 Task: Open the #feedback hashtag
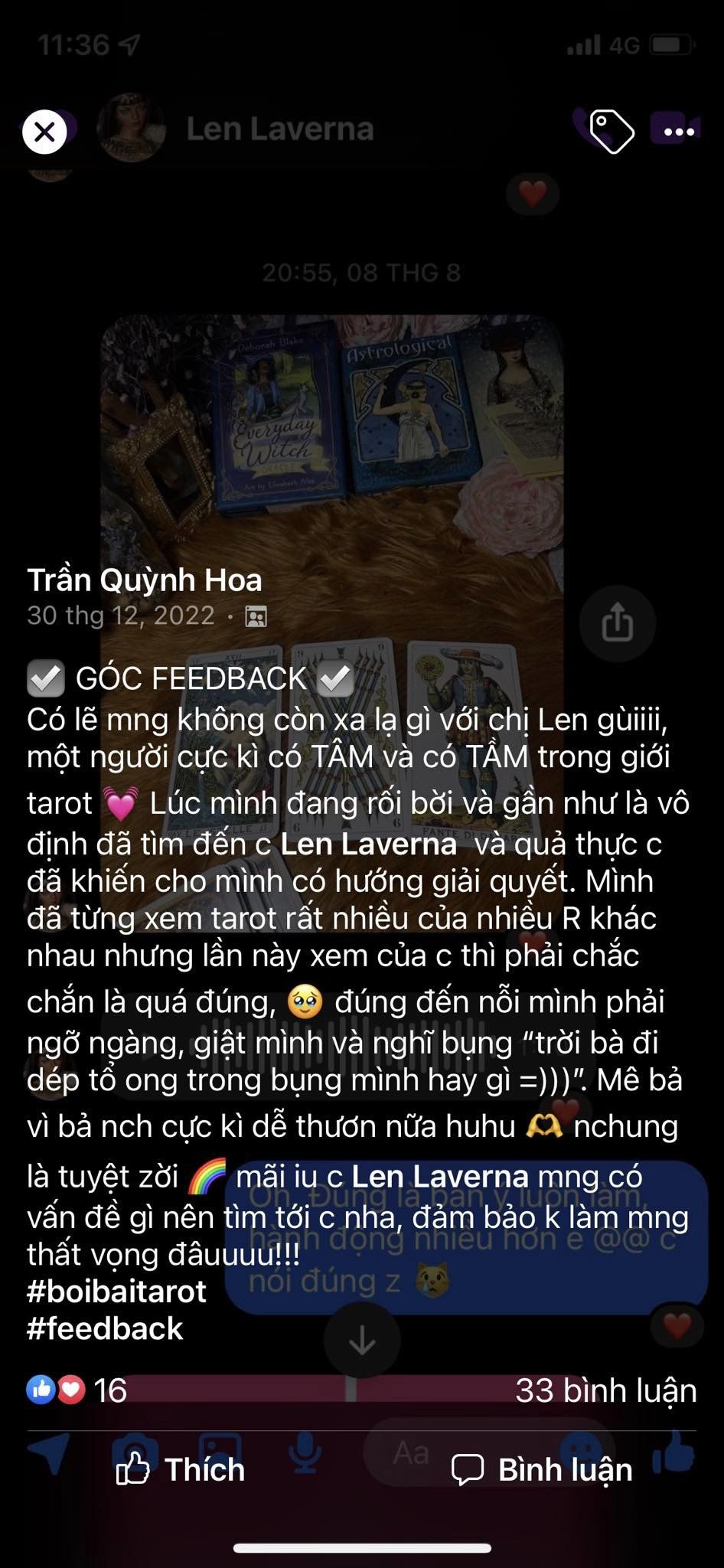click(x=105, y=1328)
